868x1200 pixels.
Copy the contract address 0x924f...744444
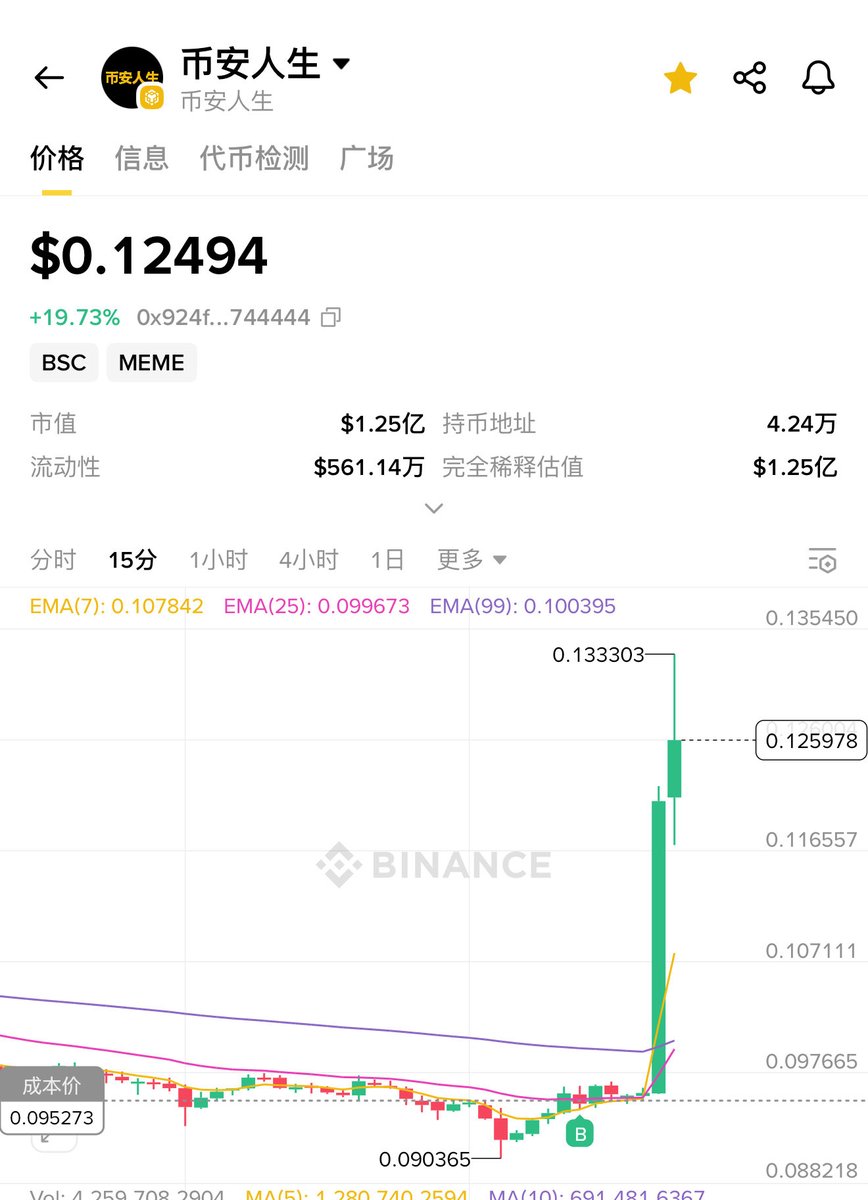tap(331, 318)
